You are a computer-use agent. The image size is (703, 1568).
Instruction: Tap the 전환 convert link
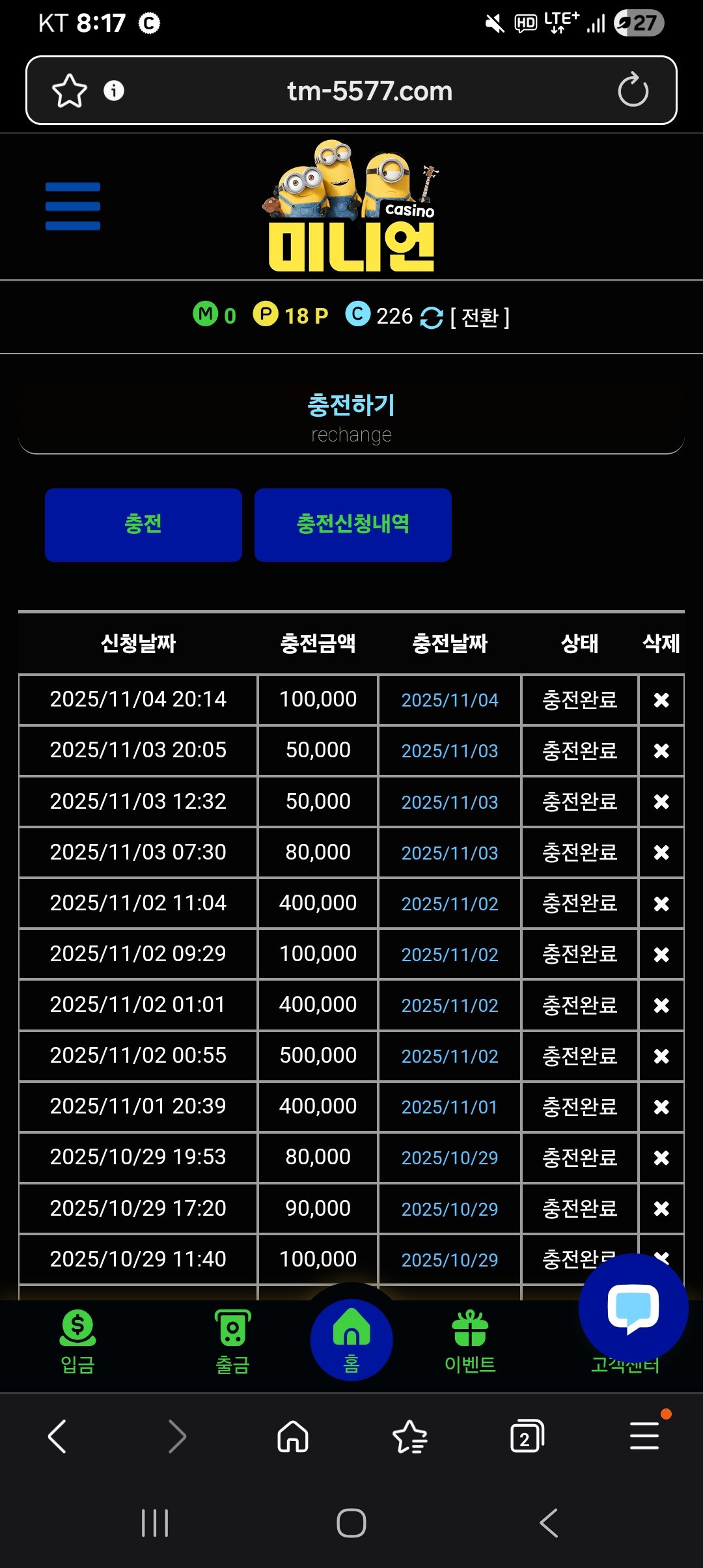(x=480, y=317)
